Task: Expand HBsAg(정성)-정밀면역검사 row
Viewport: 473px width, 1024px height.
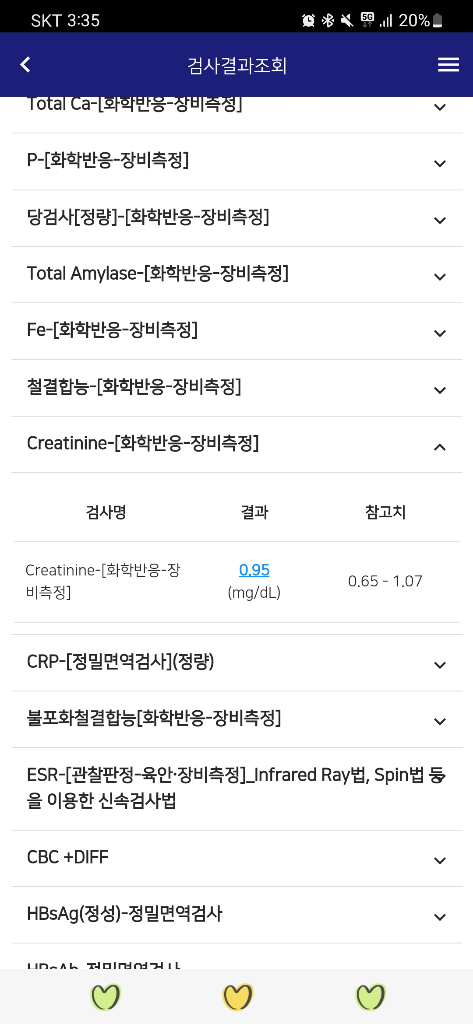Action: (x=236, y=915)
